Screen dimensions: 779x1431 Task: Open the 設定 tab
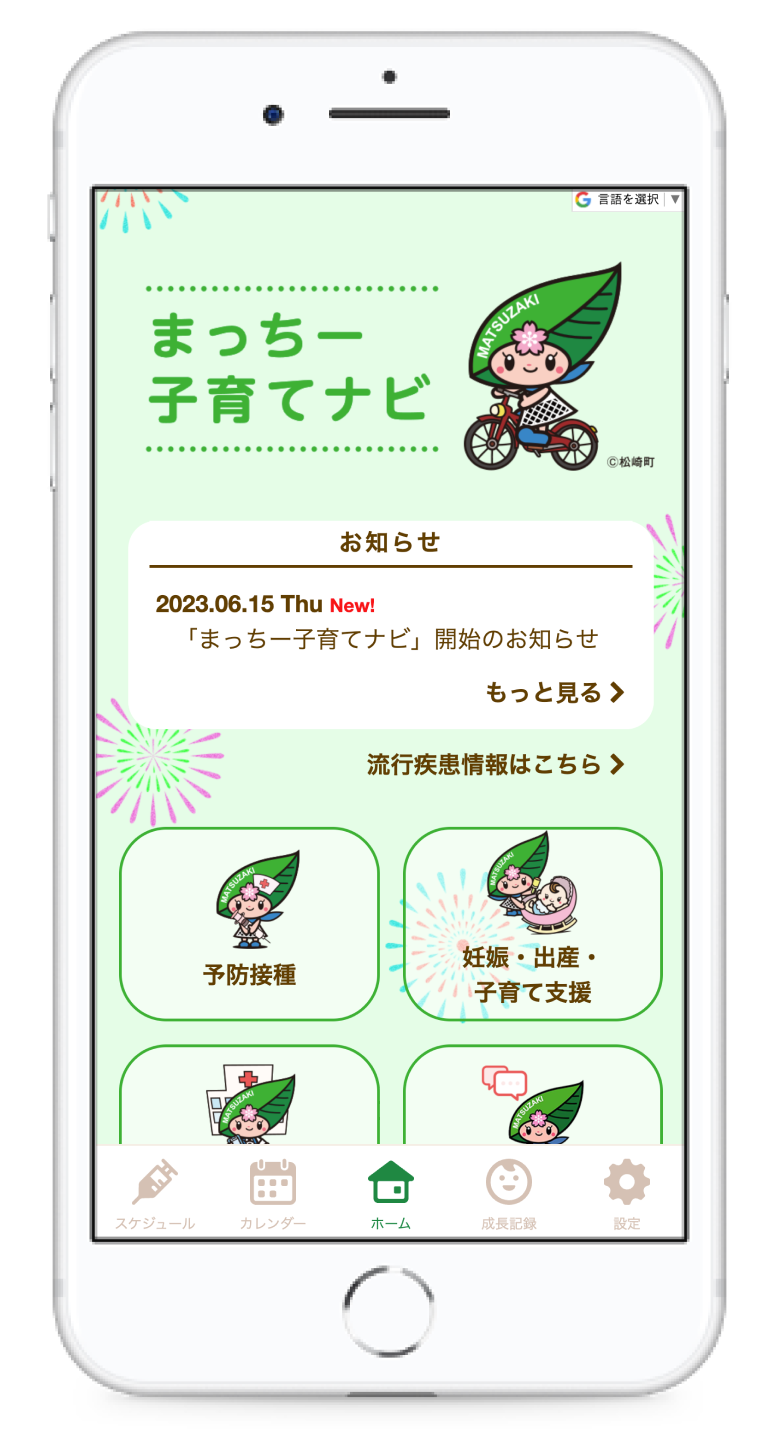click(627, 1194)
